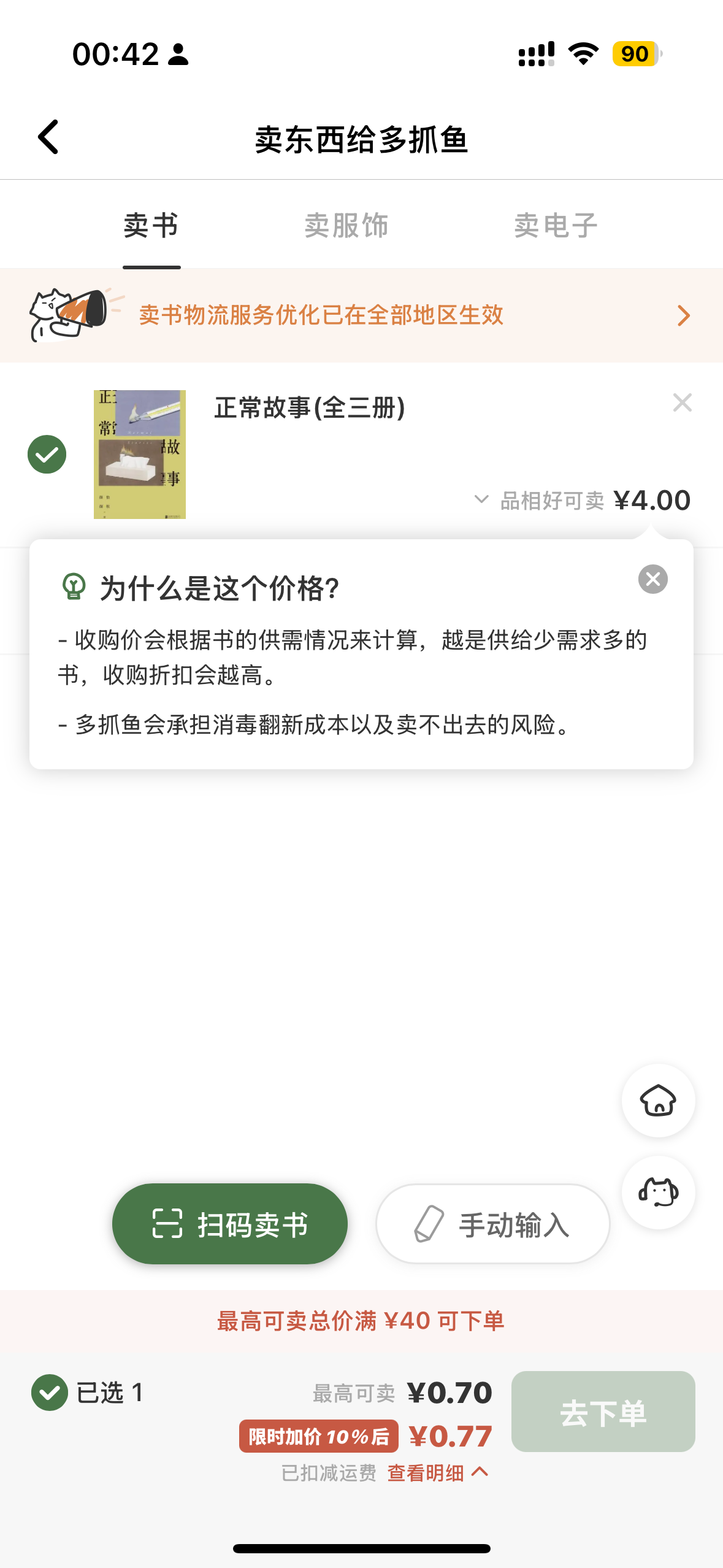Open the cat mascot floating button

[x=658, y=1193]
